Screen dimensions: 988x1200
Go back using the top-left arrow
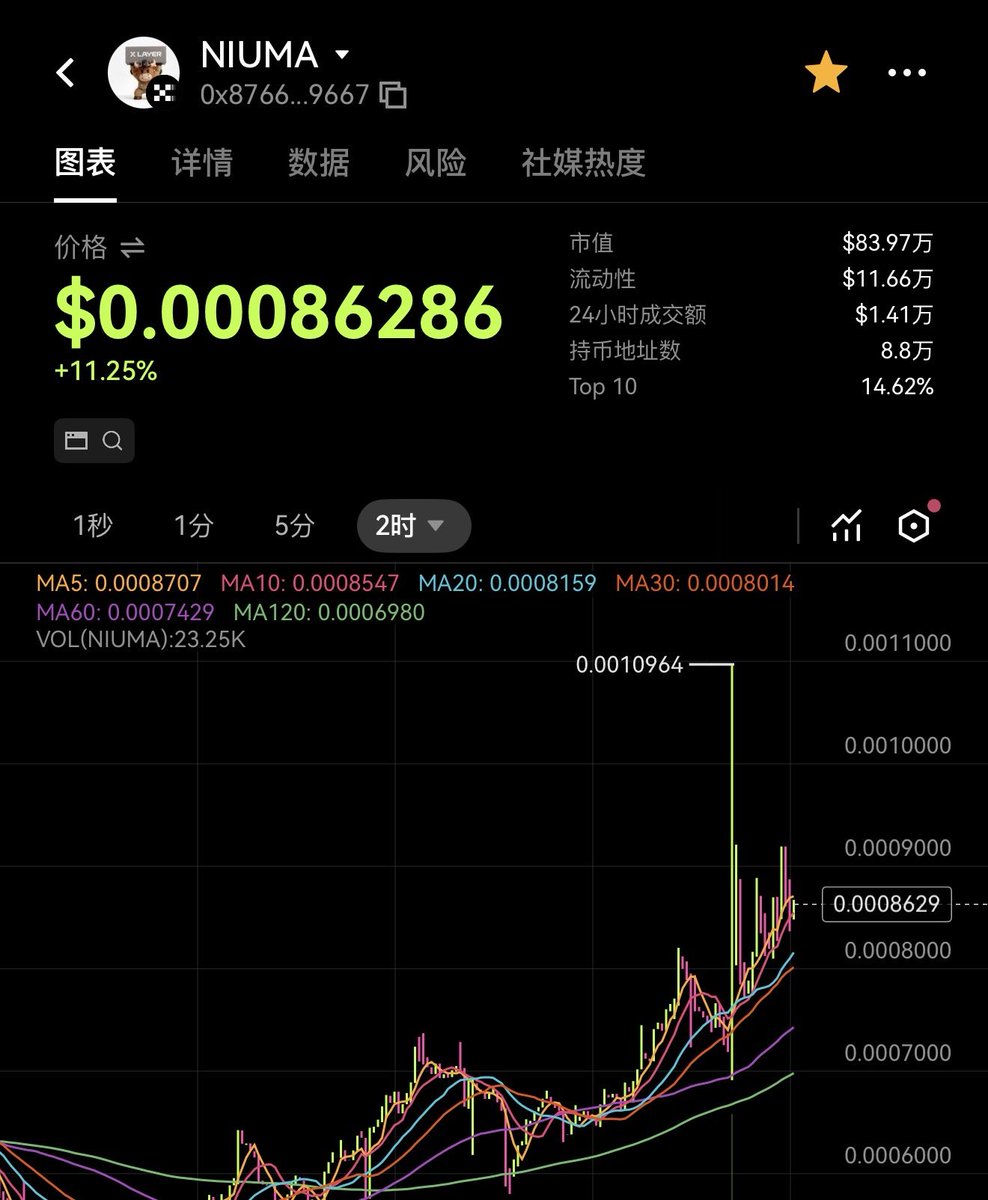(x=66, y=73)
